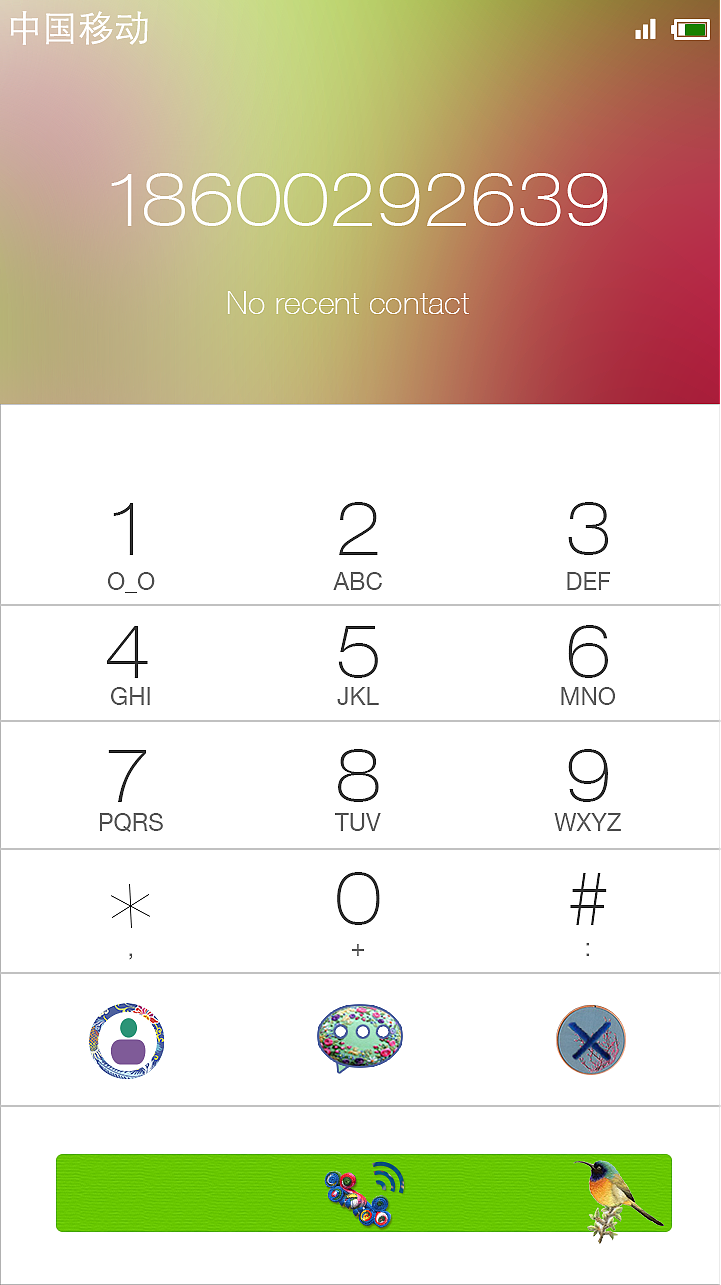Type 4 using the GHI key
The height and width of the screenshot is (1285, 721).
pyautogui.click(x=129, y=664)
